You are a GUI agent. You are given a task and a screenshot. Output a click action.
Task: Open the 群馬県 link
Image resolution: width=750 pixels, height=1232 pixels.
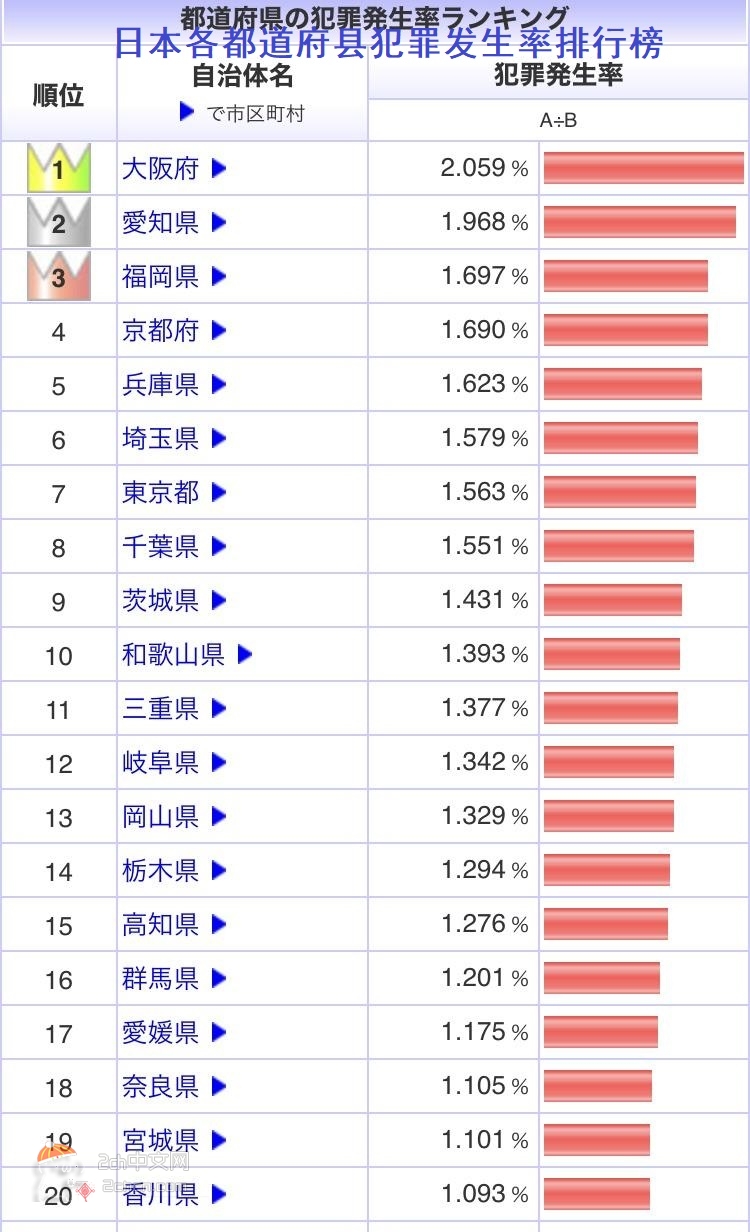click(x=160, y=979)
